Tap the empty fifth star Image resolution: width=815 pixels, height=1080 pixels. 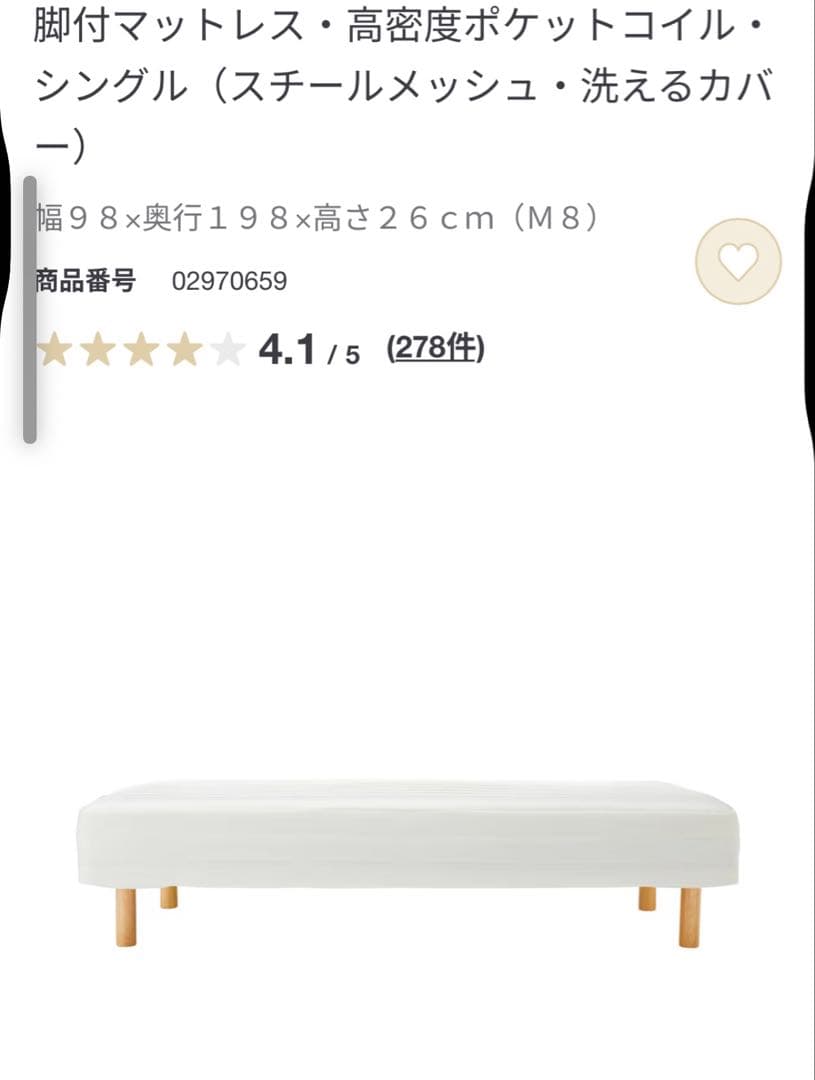[x=230, y=350]
